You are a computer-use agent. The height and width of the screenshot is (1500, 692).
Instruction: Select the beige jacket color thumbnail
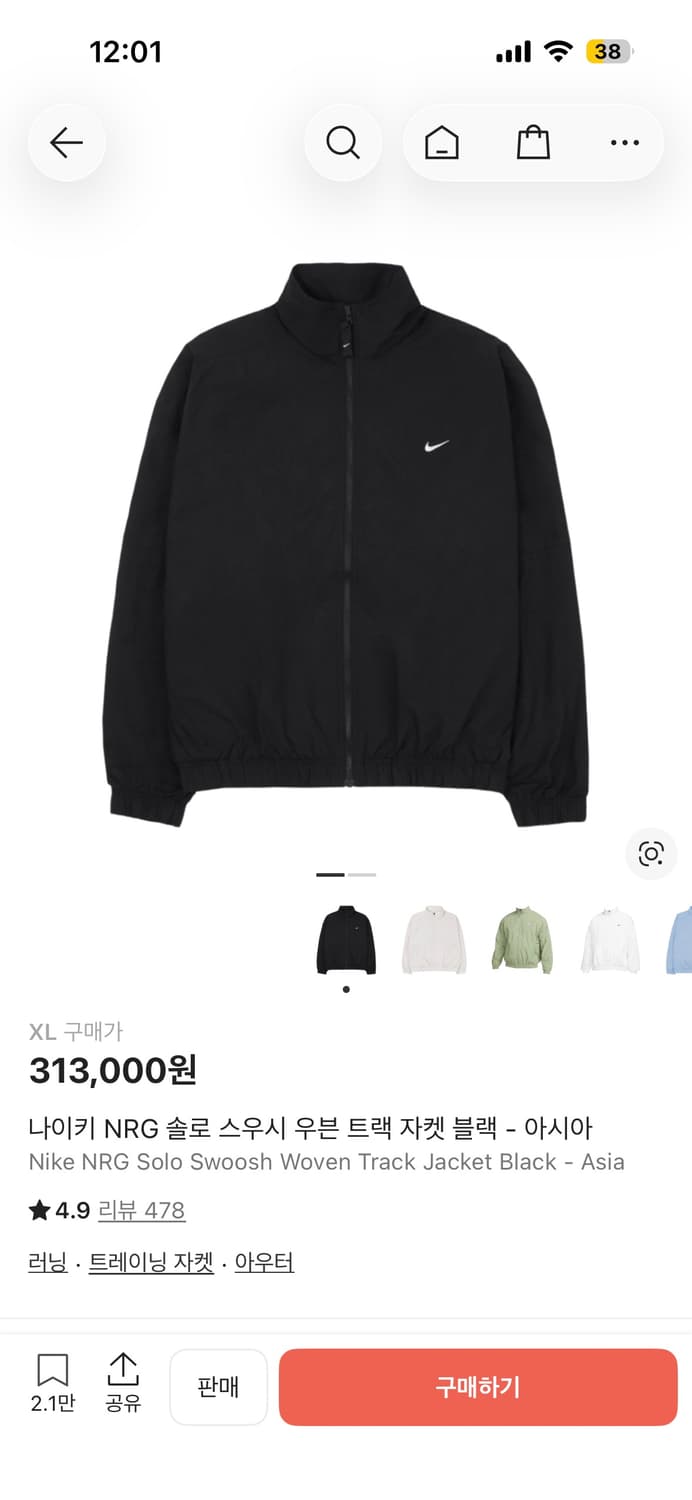tap(434, 940)
